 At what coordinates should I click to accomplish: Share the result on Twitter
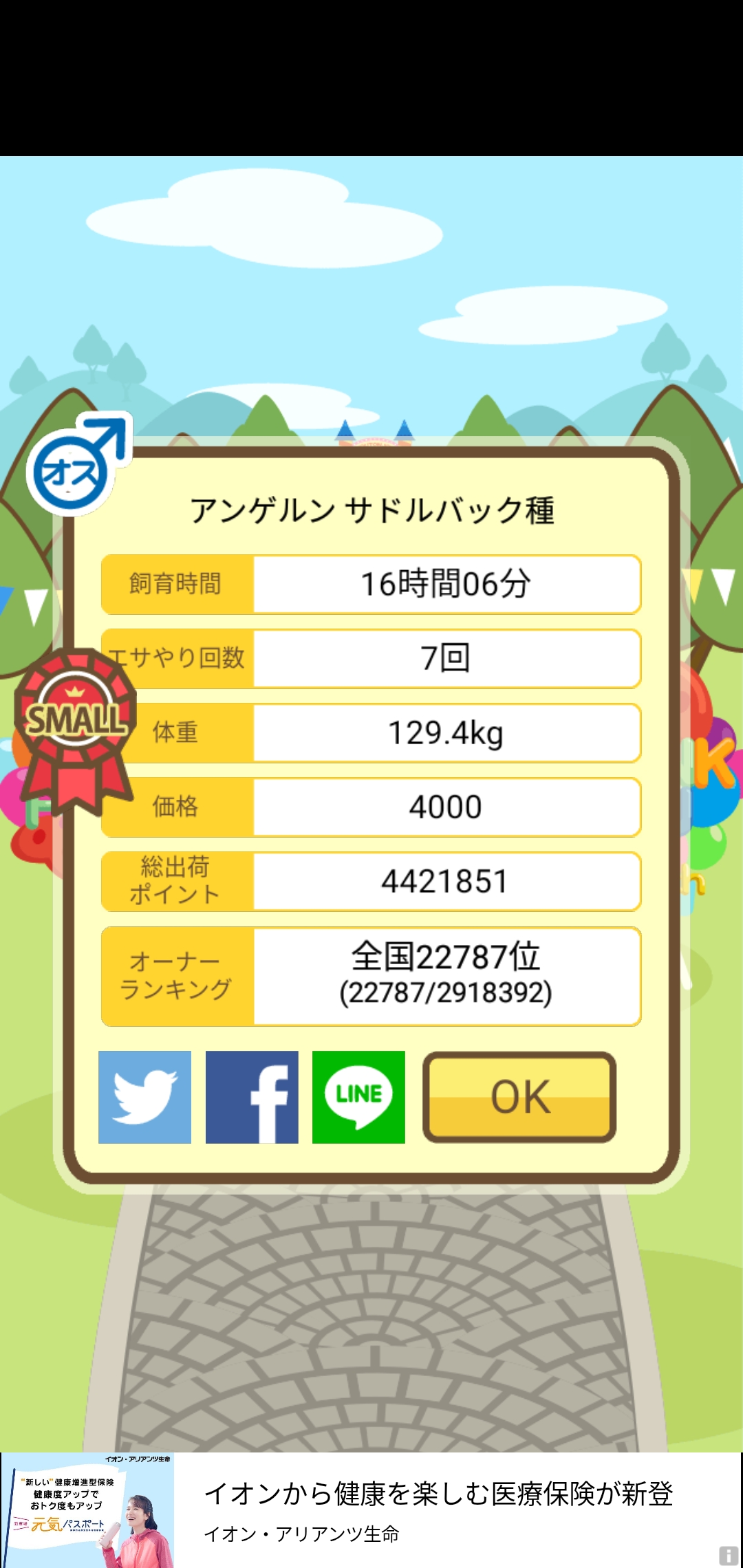coord(144,1097)
